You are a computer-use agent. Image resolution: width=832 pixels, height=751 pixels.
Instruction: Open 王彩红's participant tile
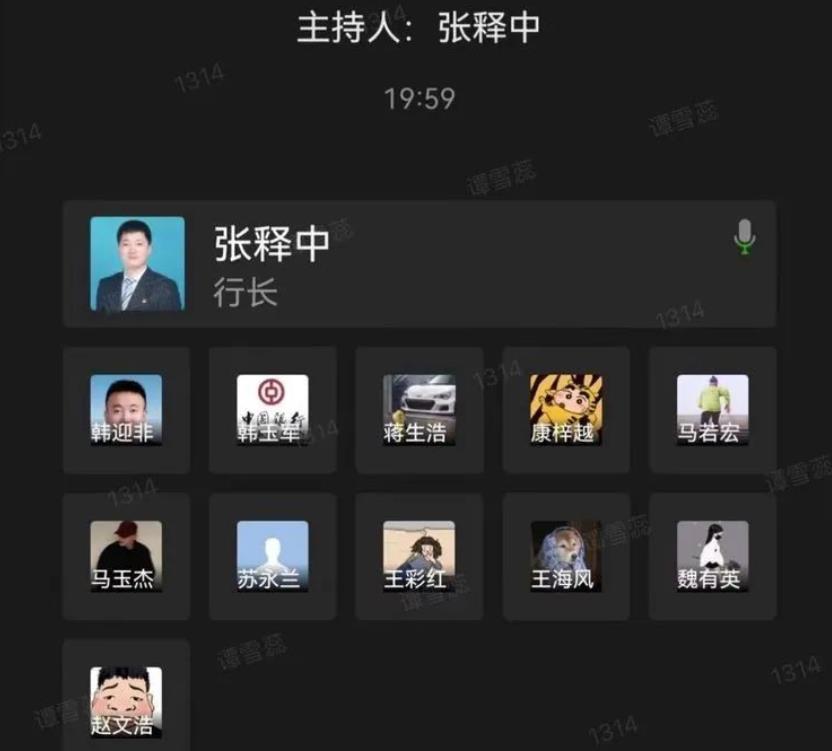click(419, 556)
